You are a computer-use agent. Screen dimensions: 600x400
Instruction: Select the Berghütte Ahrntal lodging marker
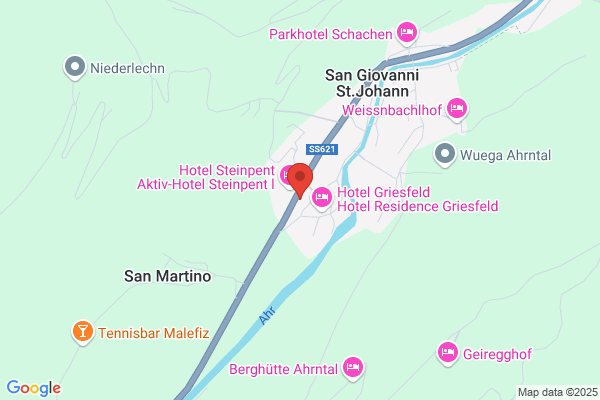pos(353,368)
